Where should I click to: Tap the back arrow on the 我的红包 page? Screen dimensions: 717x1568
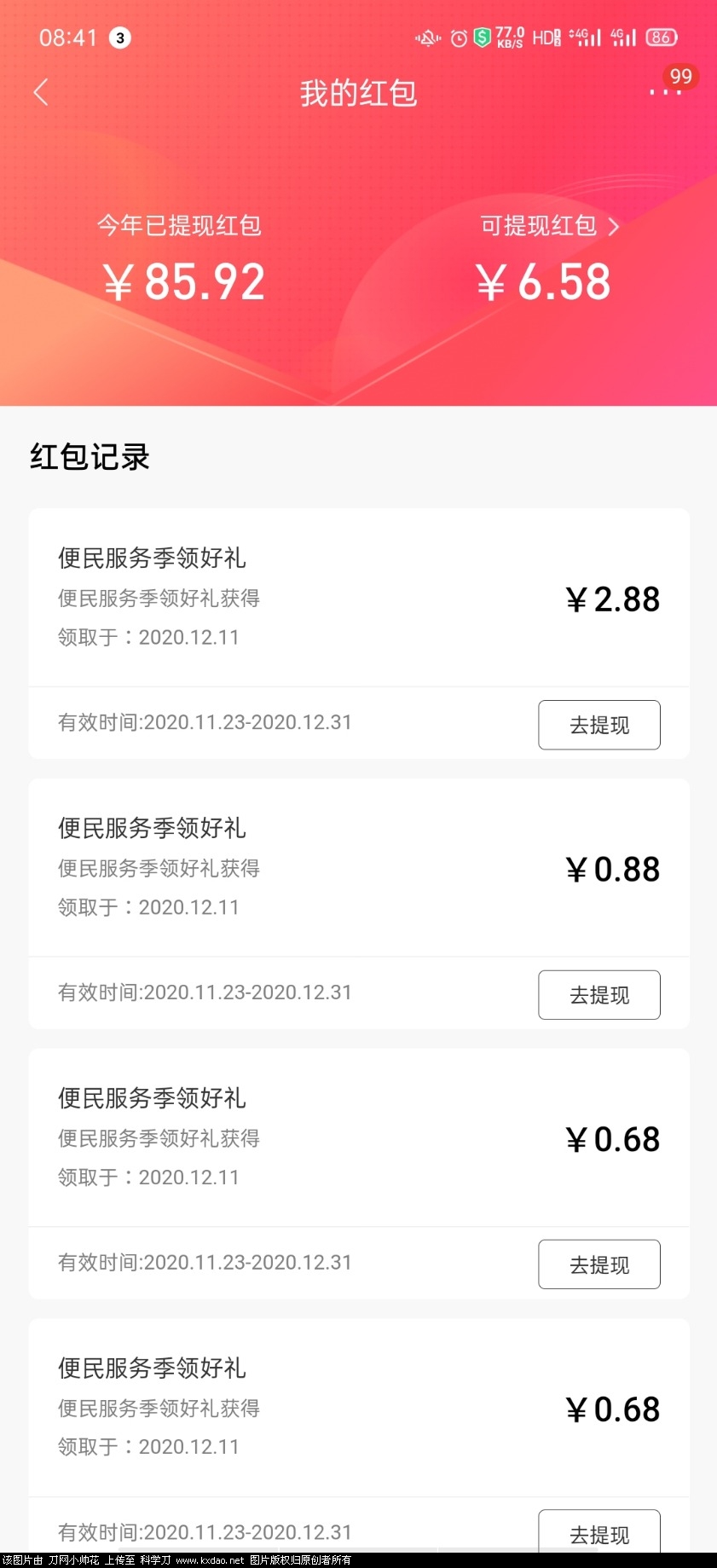pos(41,91)
